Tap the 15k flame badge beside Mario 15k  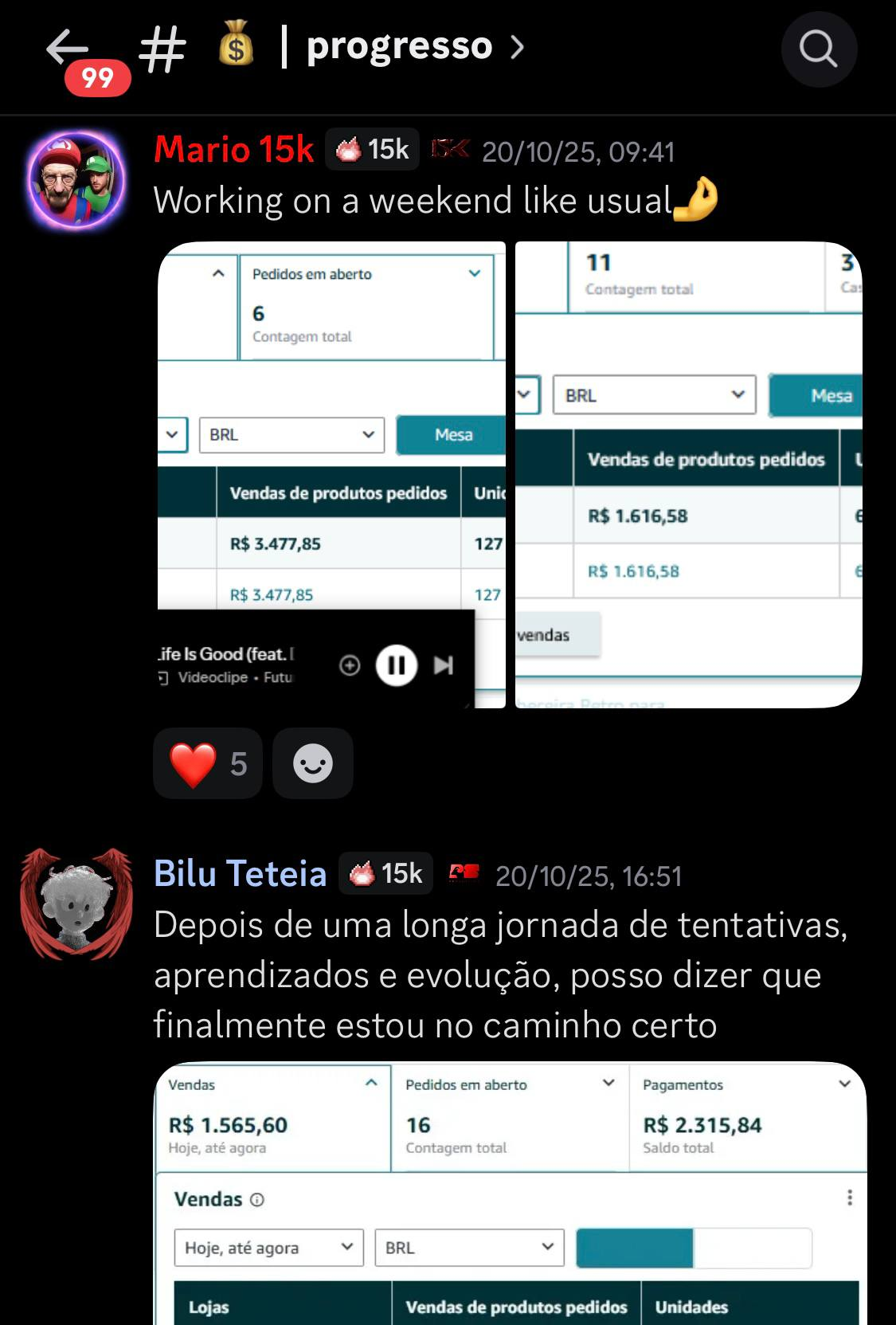371,147
